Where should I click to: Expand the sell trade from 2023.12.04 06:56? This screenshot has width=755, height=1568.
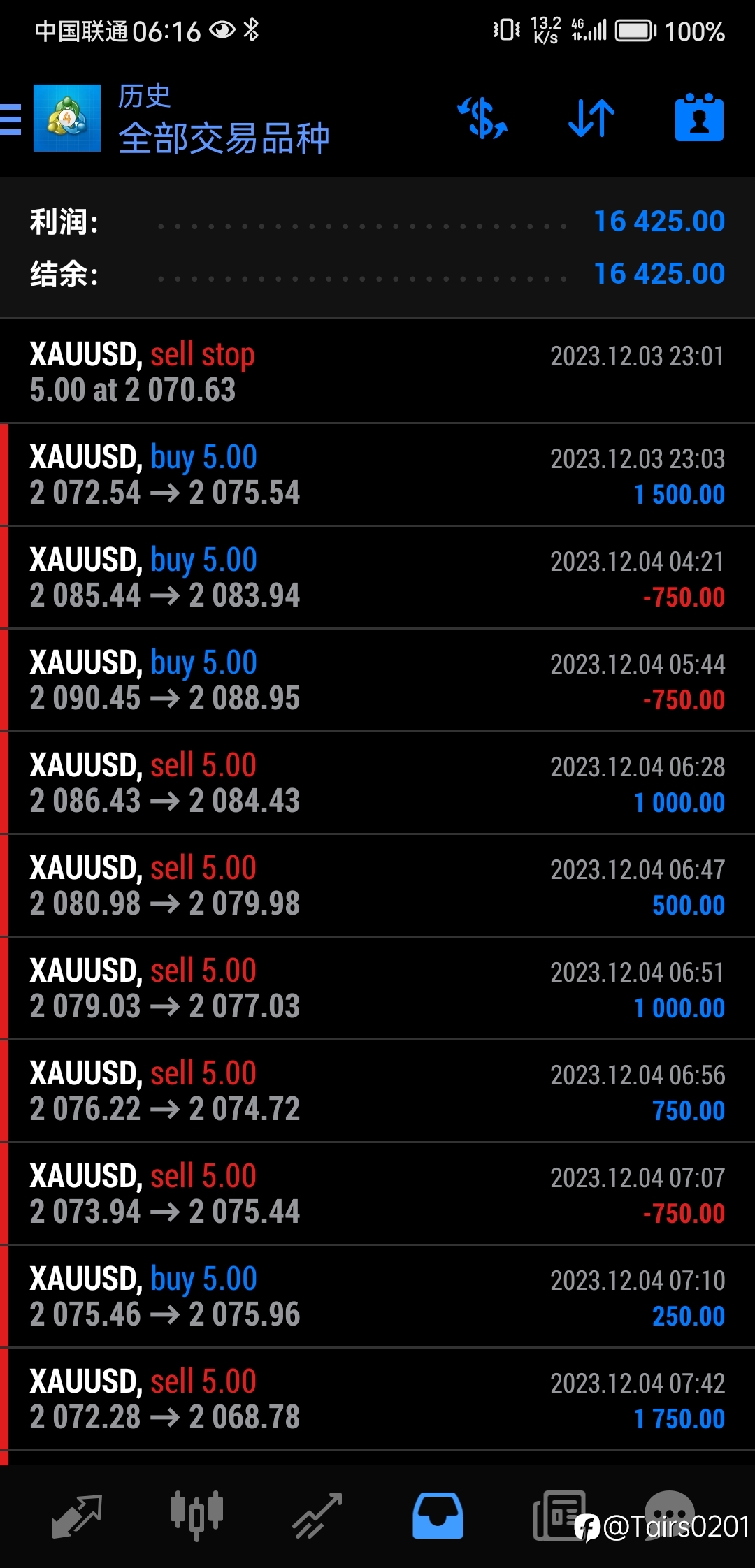(377, 1091)
